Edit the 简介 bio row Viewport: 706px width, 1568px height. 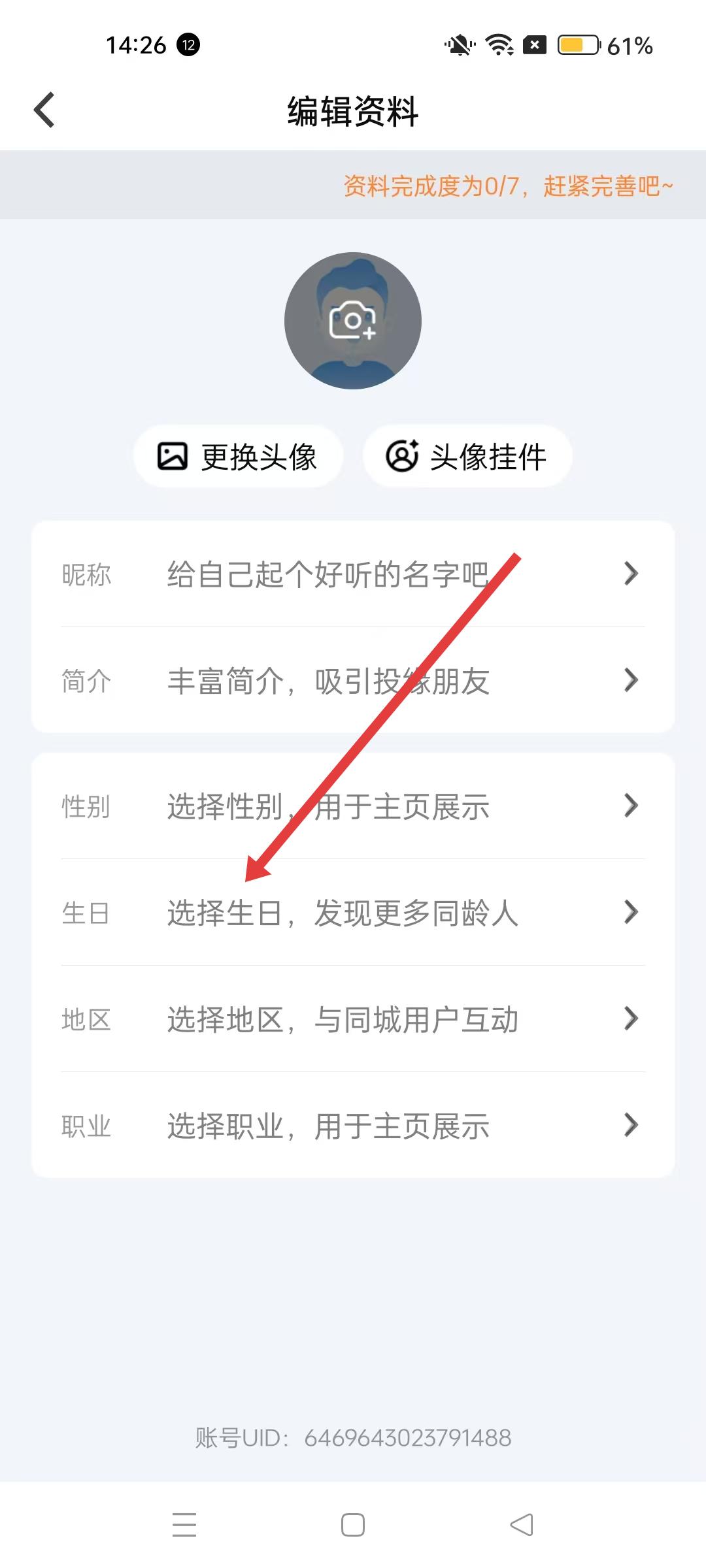click(353, 680)
